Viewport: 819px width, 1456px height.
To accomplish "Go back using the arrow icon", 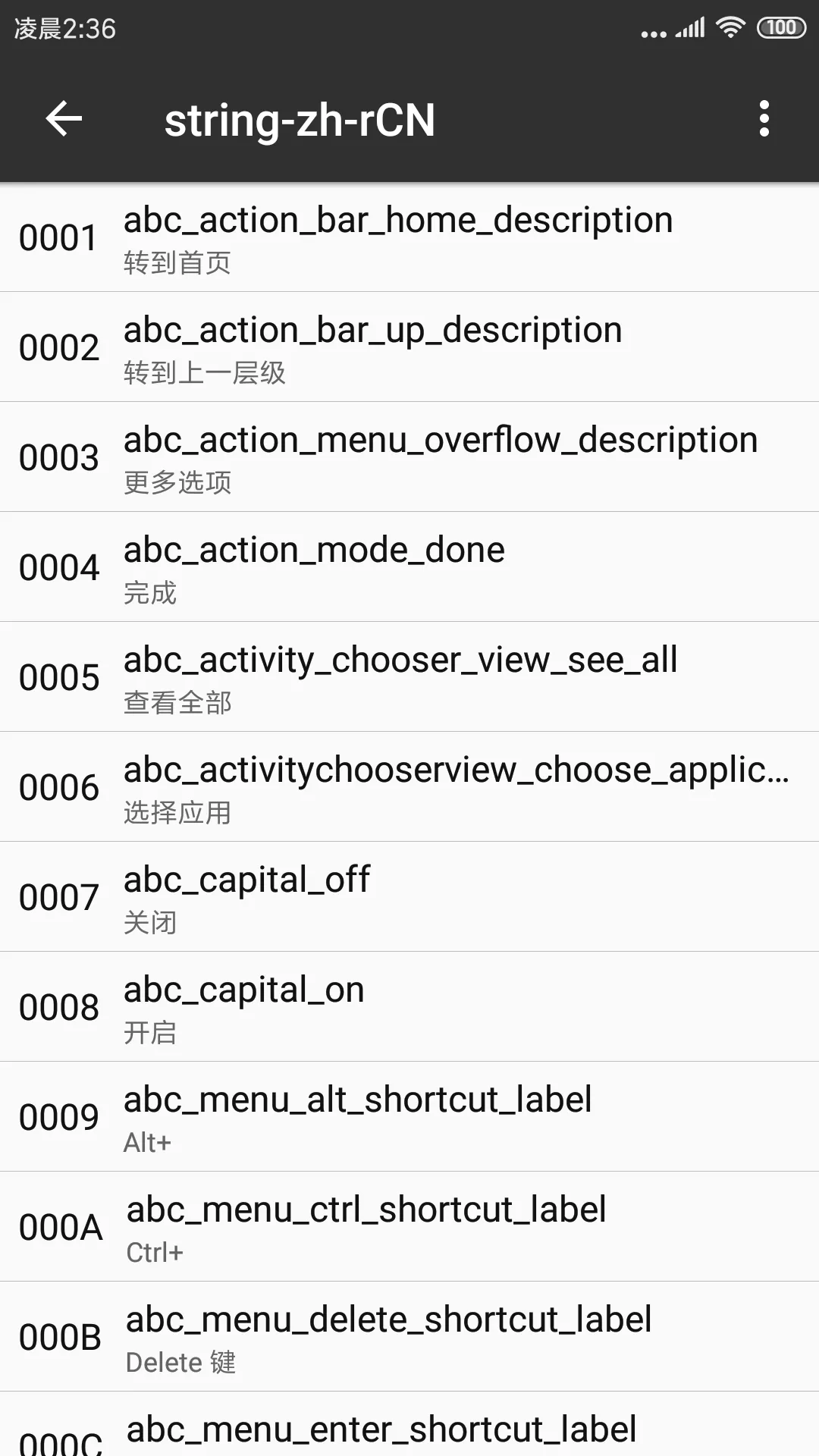I will 64,119.
